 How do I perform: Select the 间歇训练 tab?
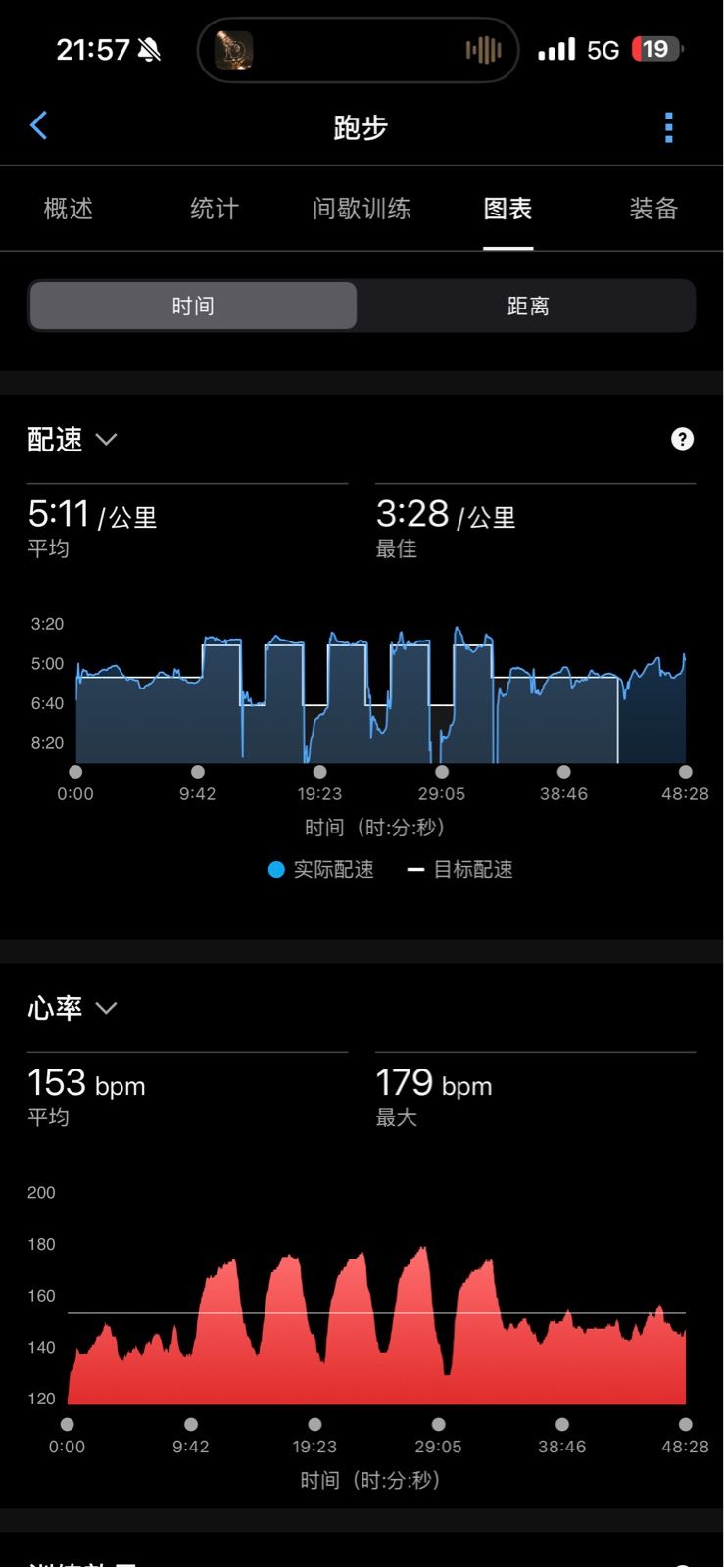point(362,209)
